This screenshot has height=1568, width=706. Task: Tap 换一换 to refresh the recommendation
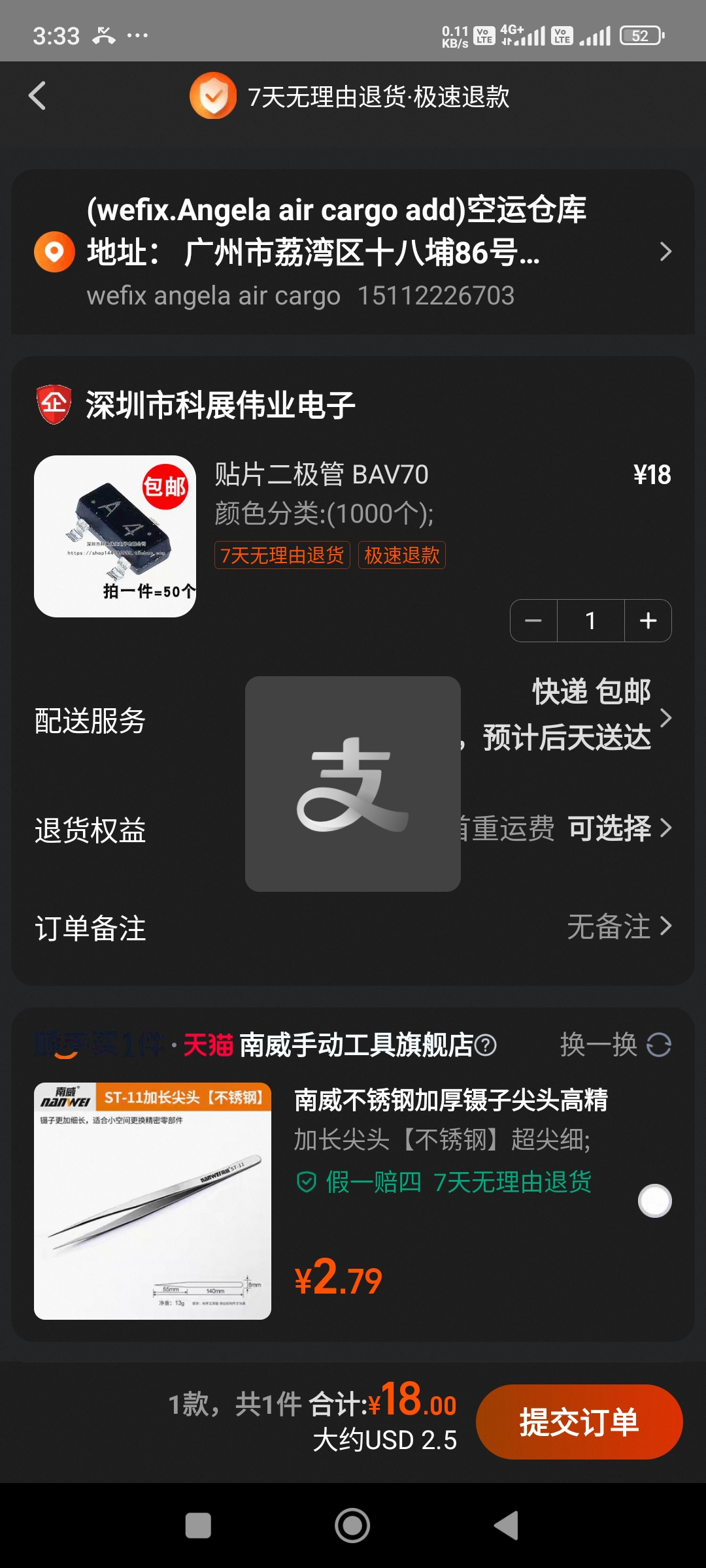(614, 1045)
